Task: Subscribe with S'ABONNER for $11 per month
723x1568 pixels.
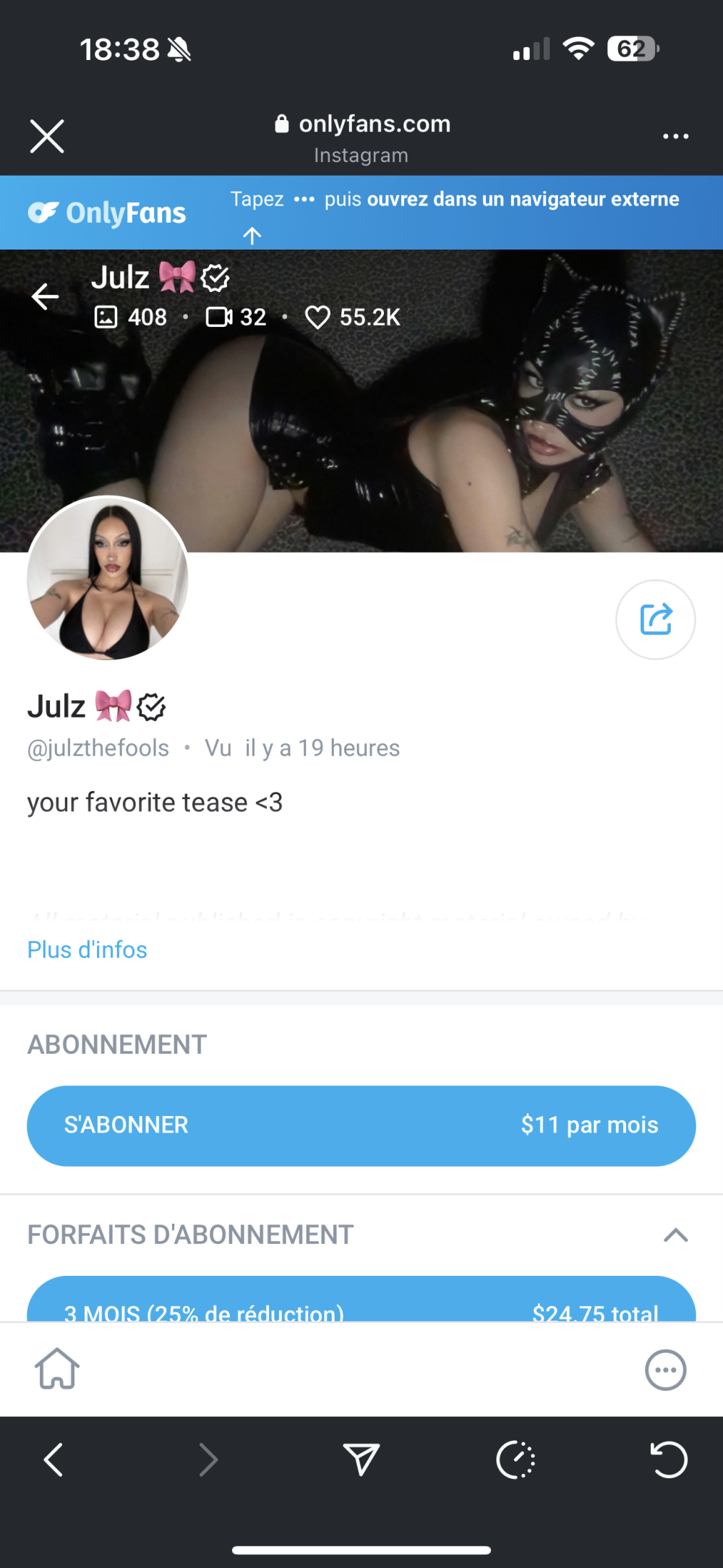Action: point(361,1125)
